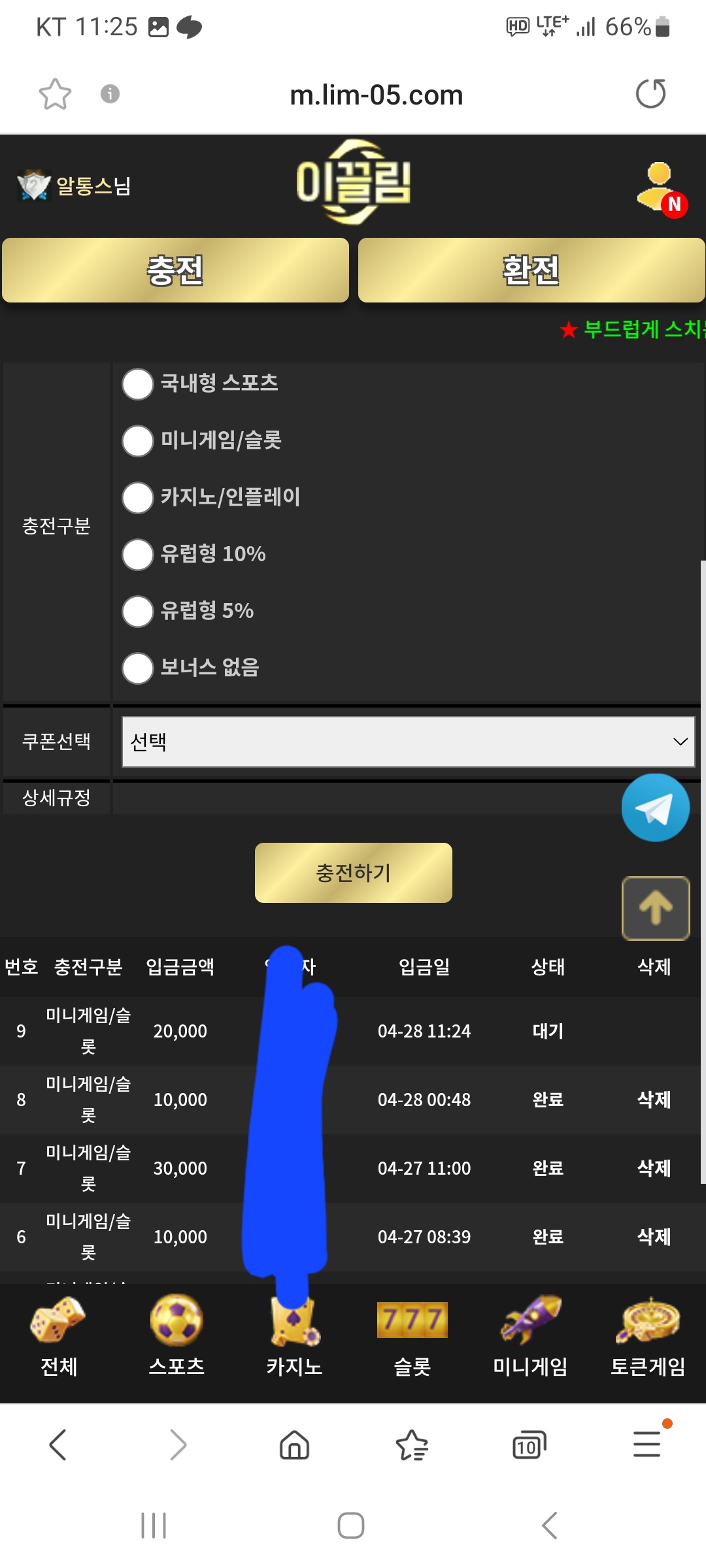The image size is (706, 1568).
Task: Open the profile icon with N badge
Action: coord(660,188)
